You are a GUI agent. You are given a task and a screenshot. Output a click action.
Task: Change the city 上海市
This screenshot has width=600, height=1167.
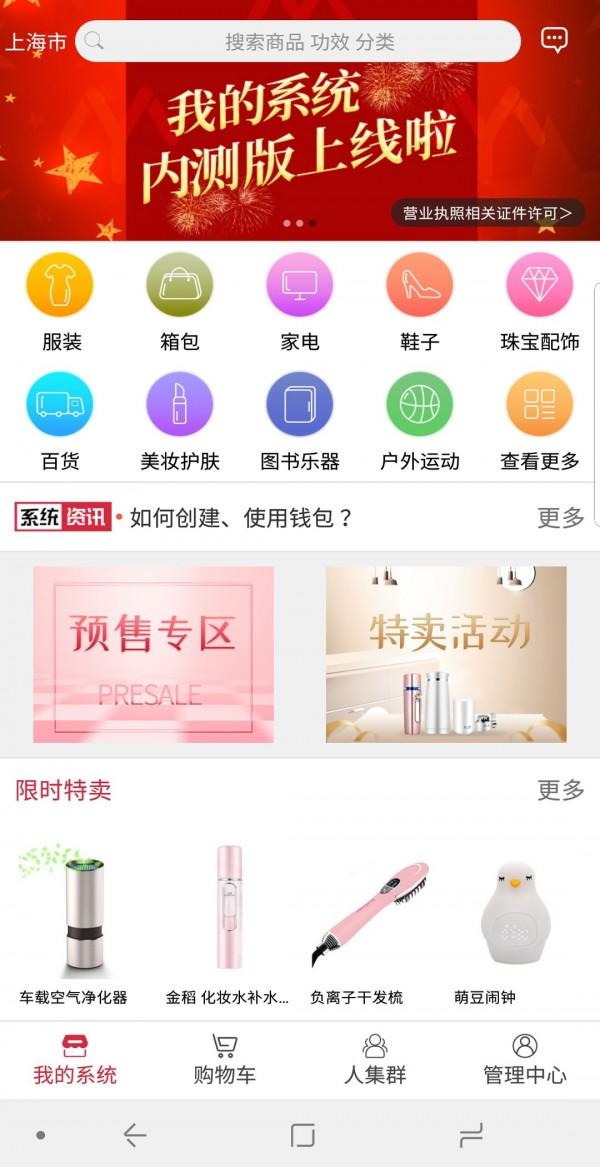point(36,42)
